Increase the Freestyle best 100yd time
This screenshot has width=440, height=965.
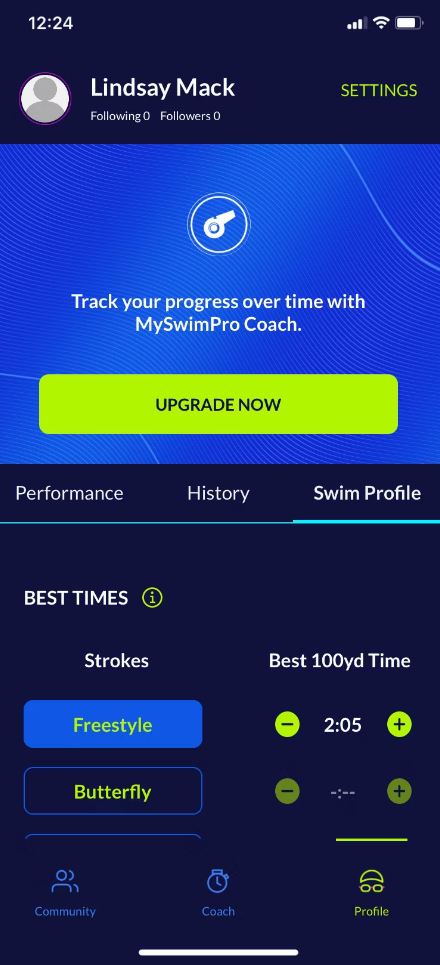(399, 724)
